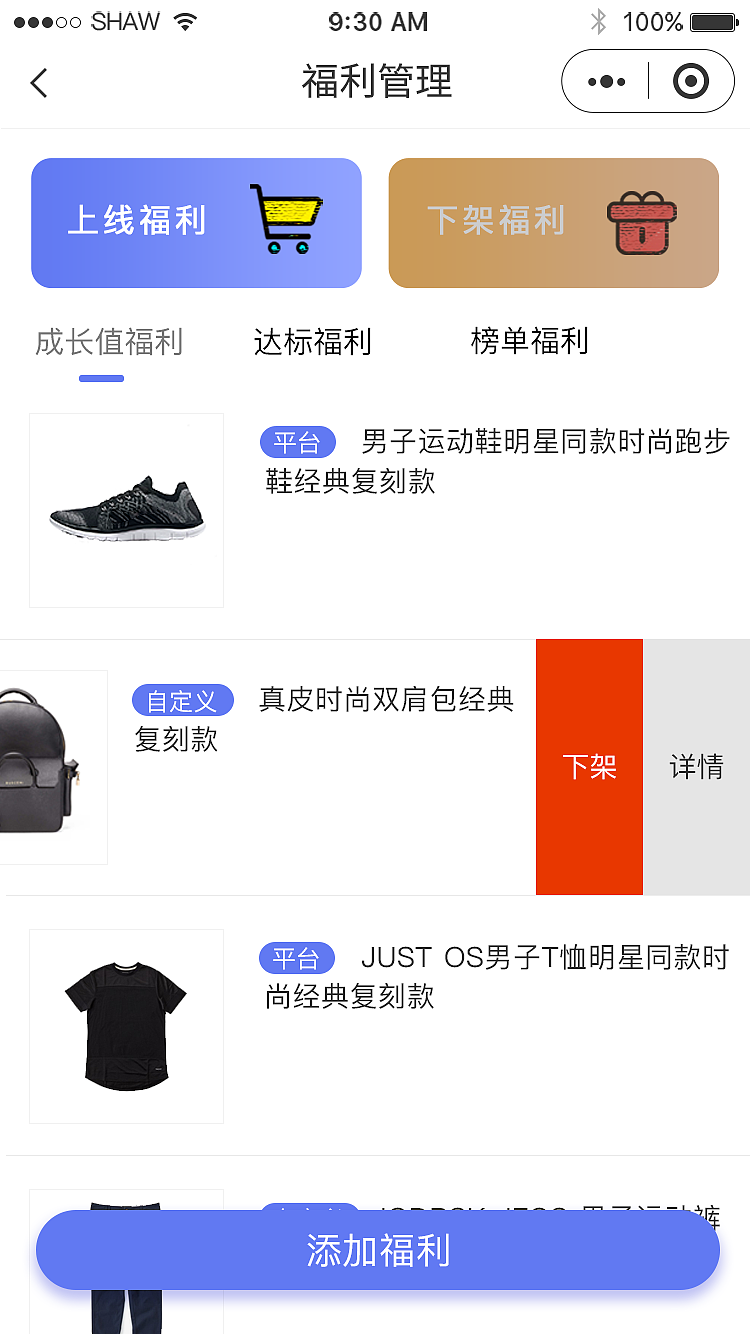
Task: Switch to the 达标福利 tab
Action: (x=313, y=342)
